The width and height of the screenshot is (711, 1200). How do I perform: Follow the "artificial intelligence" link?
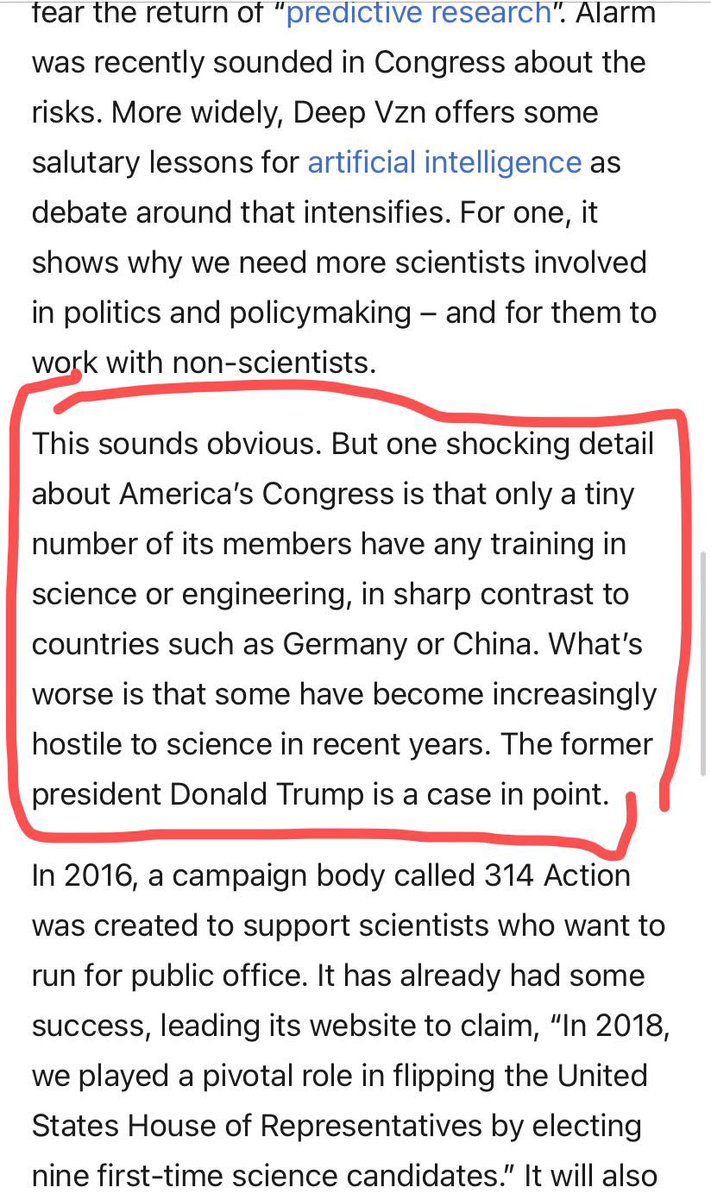(x=443, y=162)
